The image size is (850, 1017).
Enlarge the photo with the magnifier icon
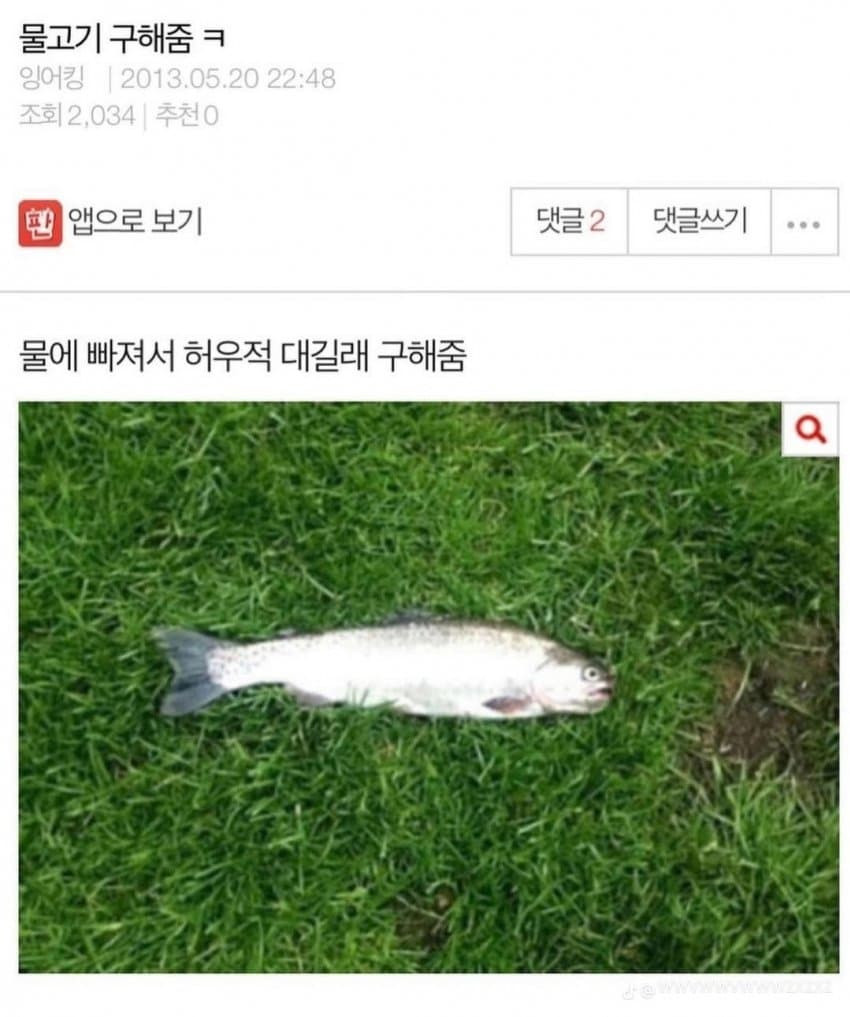coord(810,430)
